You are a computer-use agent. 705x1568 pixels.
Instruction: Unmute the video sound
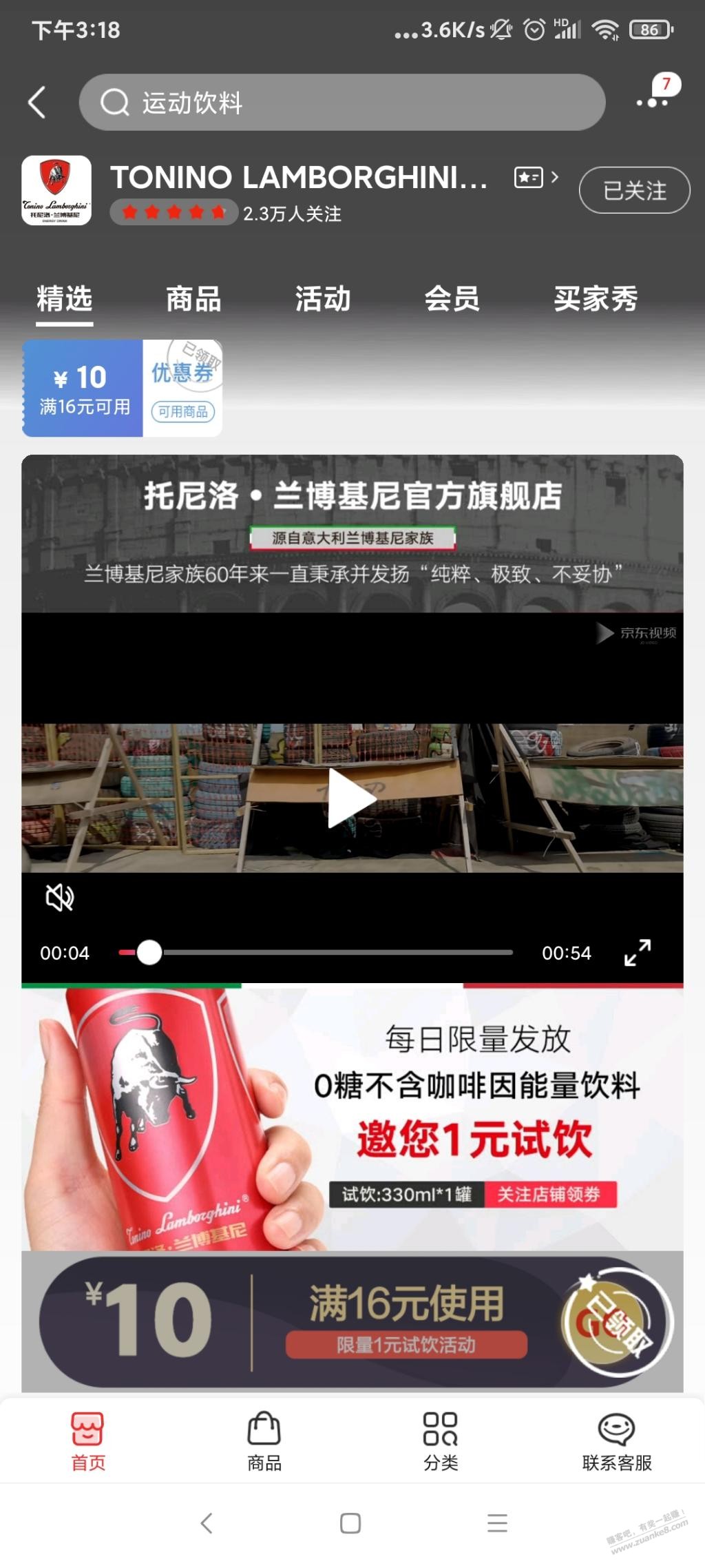pyautogui.click(x=60, y=898)
